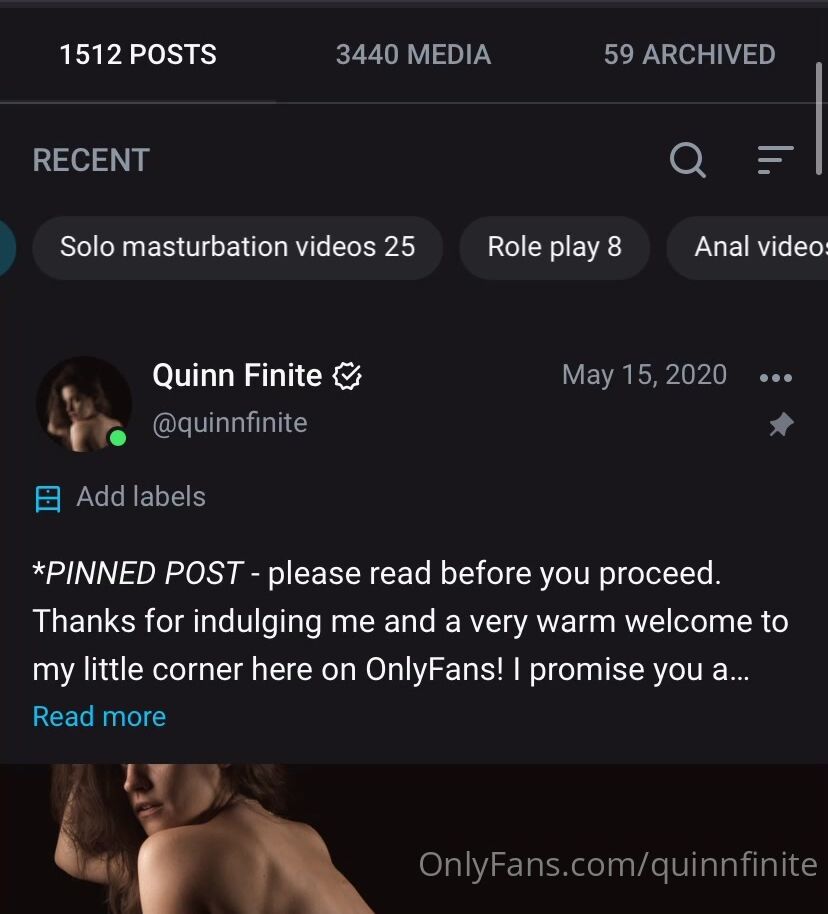Expand the post with Read more
This screenshot has height=914, width=828.
tap(99, 716)
